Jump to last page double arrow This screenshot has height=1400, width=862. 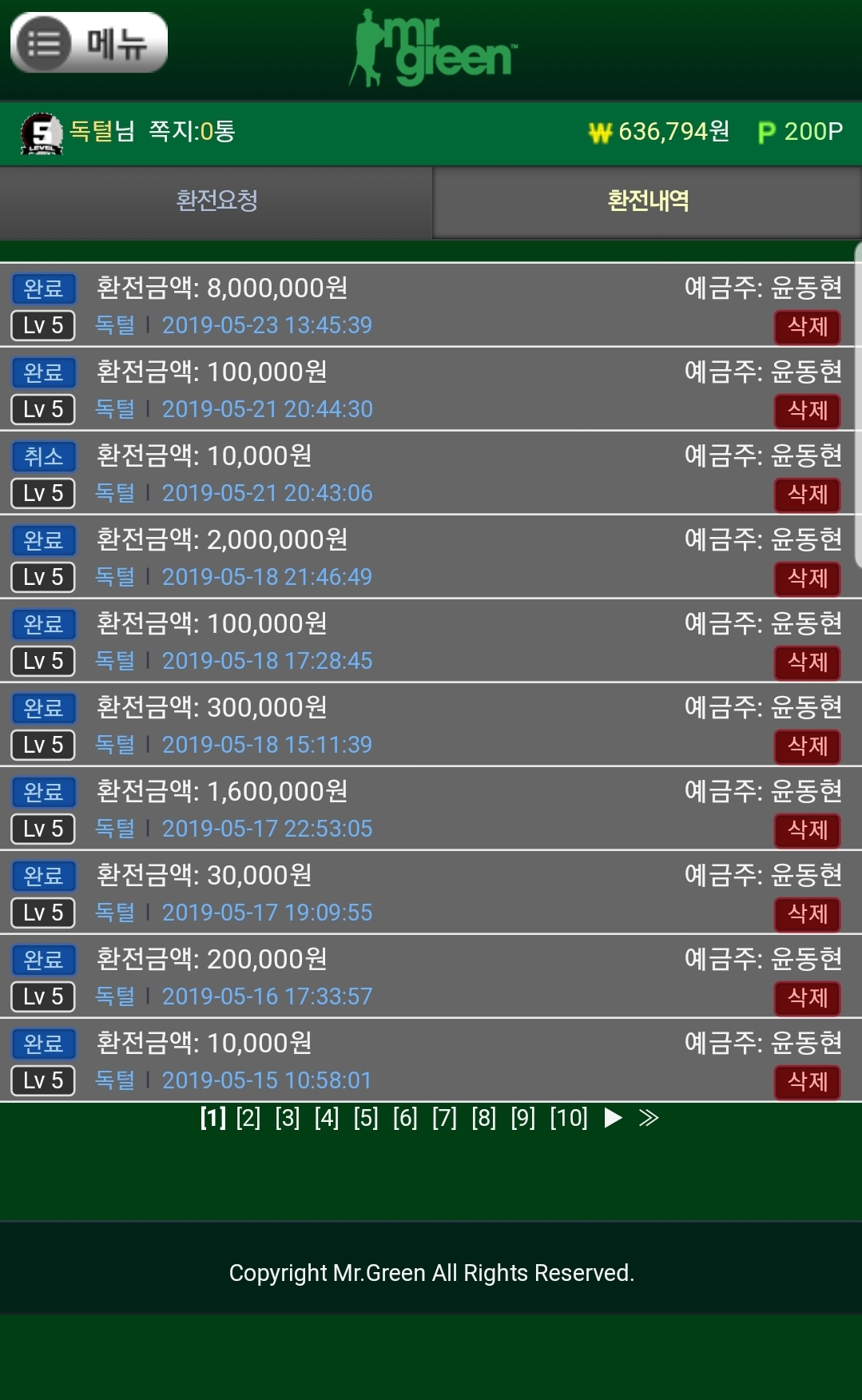pyautogui.click(x=649, y=1118)
